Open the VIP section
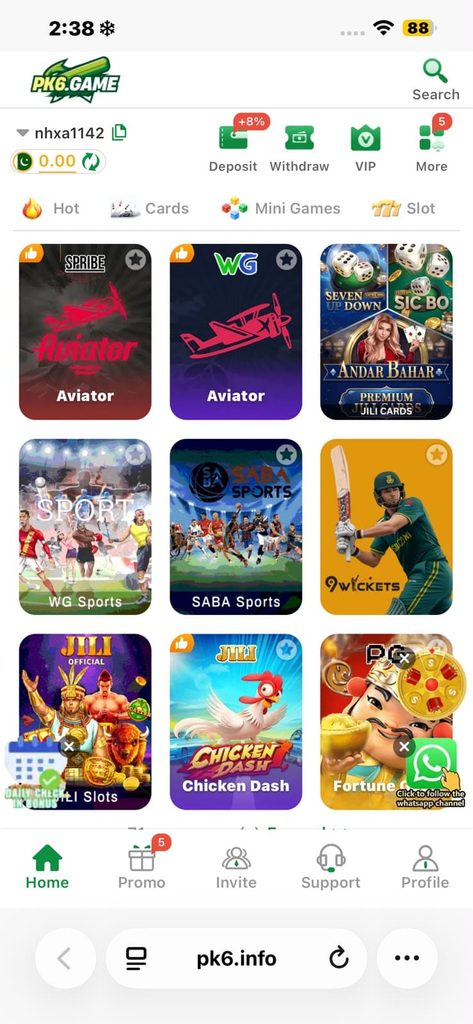The image size is (473, 1024). pos(366,148)
